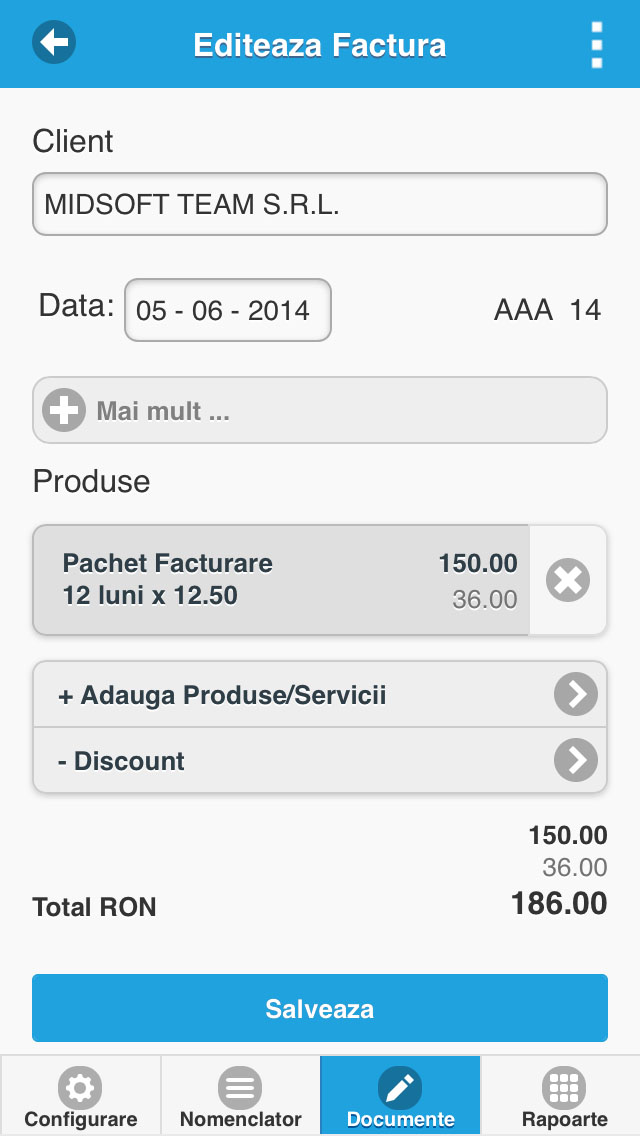Viewport: 640px width, 1136px height.
Task: Select the Documente tab
Action: (400, 1095)
